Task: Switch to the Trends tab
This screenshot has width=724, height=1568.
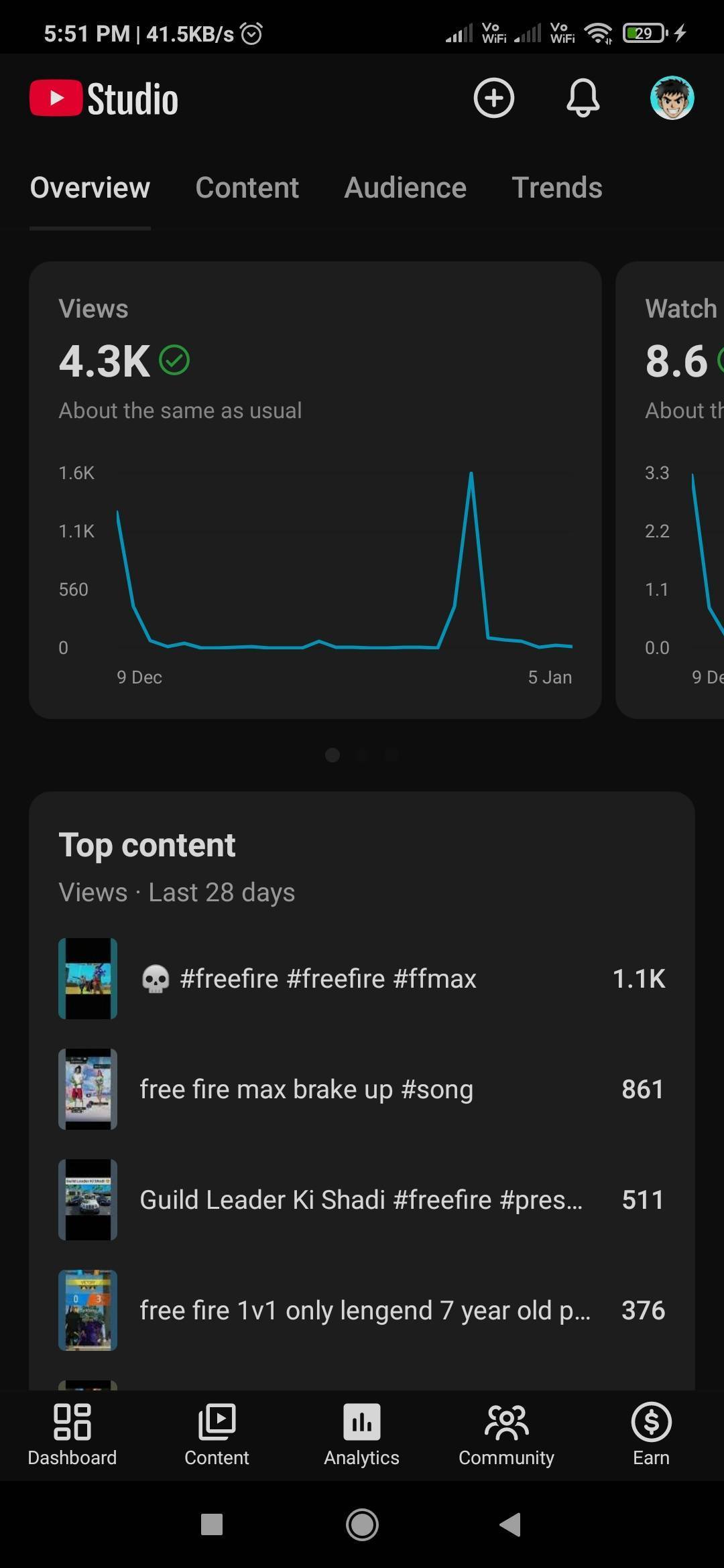Action: [x=556, y=188]
